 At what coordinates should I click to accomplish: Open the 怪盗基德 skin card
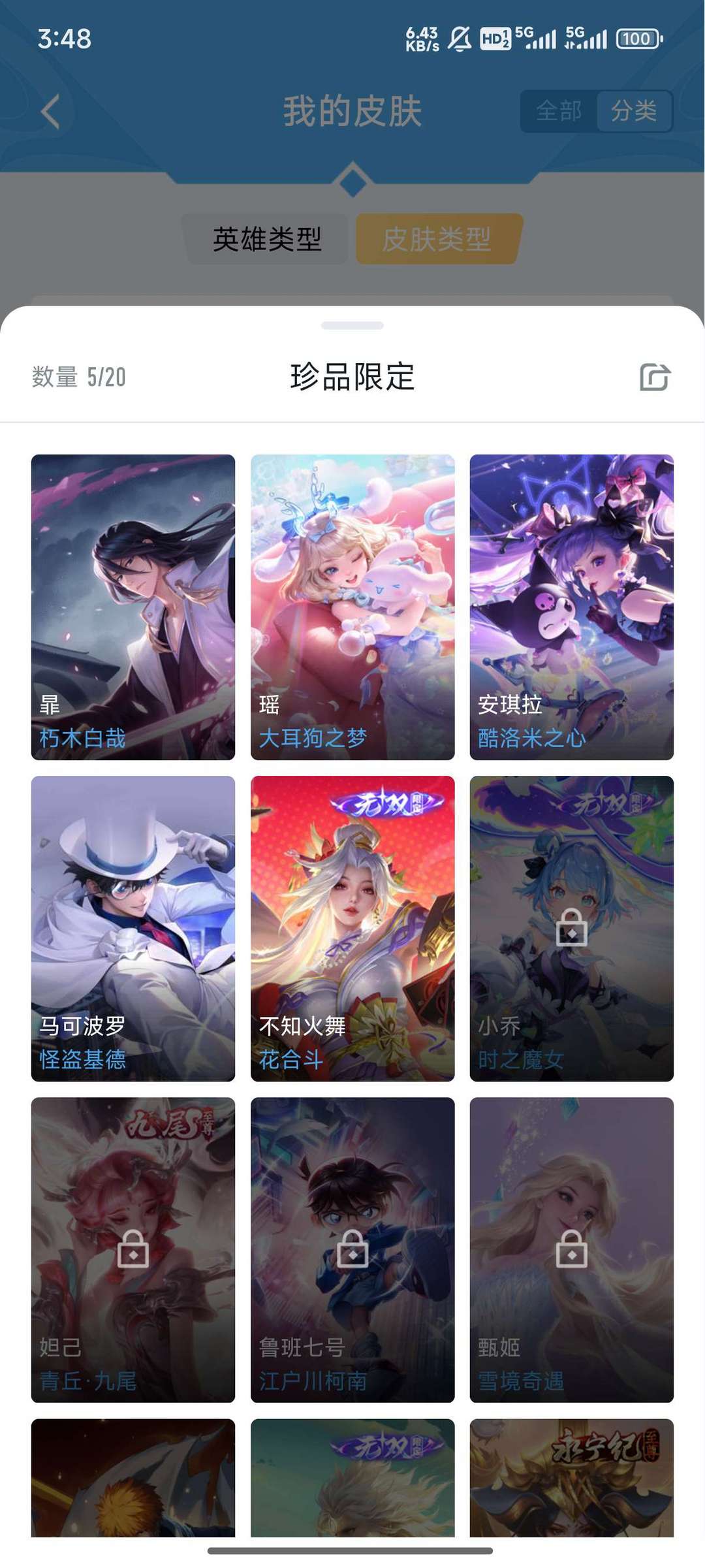133,928
